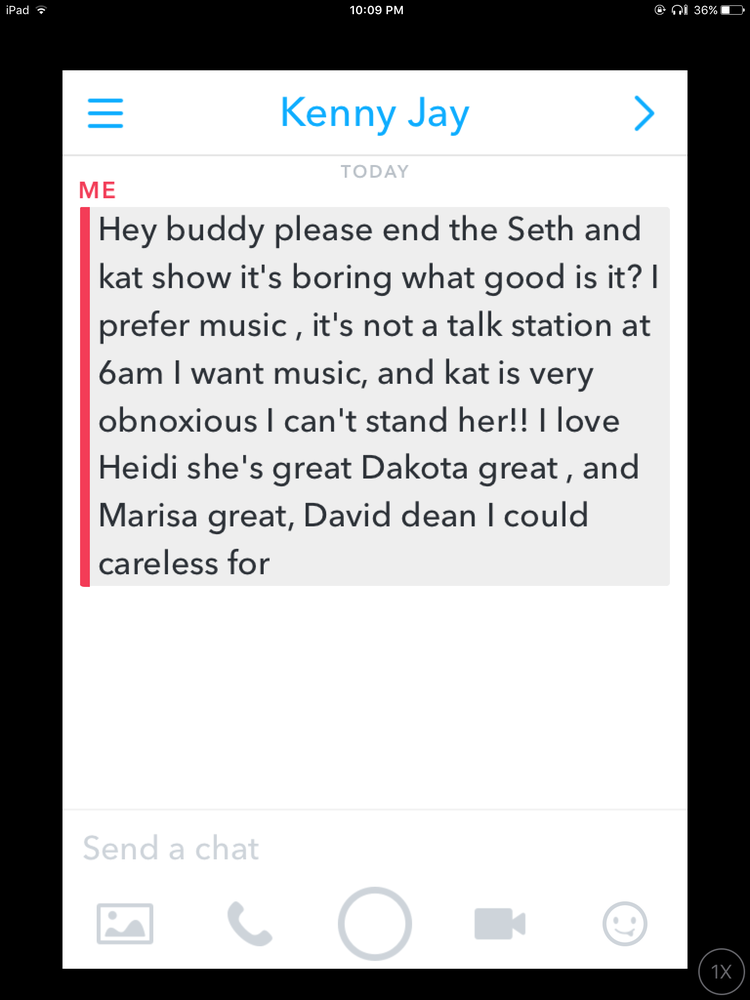Tap the right arrow next to Kenny Jay
Image resolution: width=750 pixels, height=1000 pixels.
click(645, 114)
